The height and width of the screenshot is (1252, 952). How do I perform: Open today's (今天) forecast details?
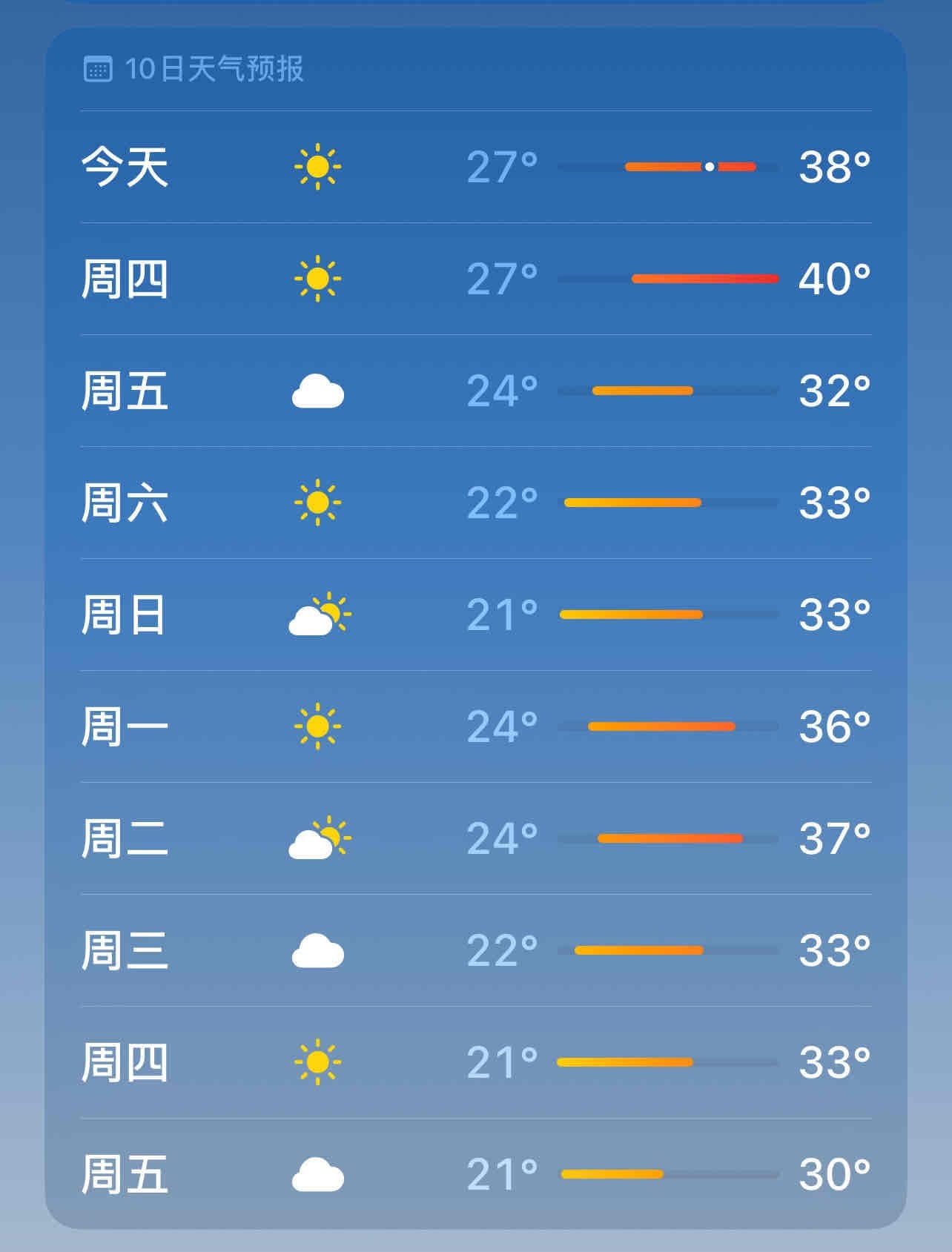point(476,167)
